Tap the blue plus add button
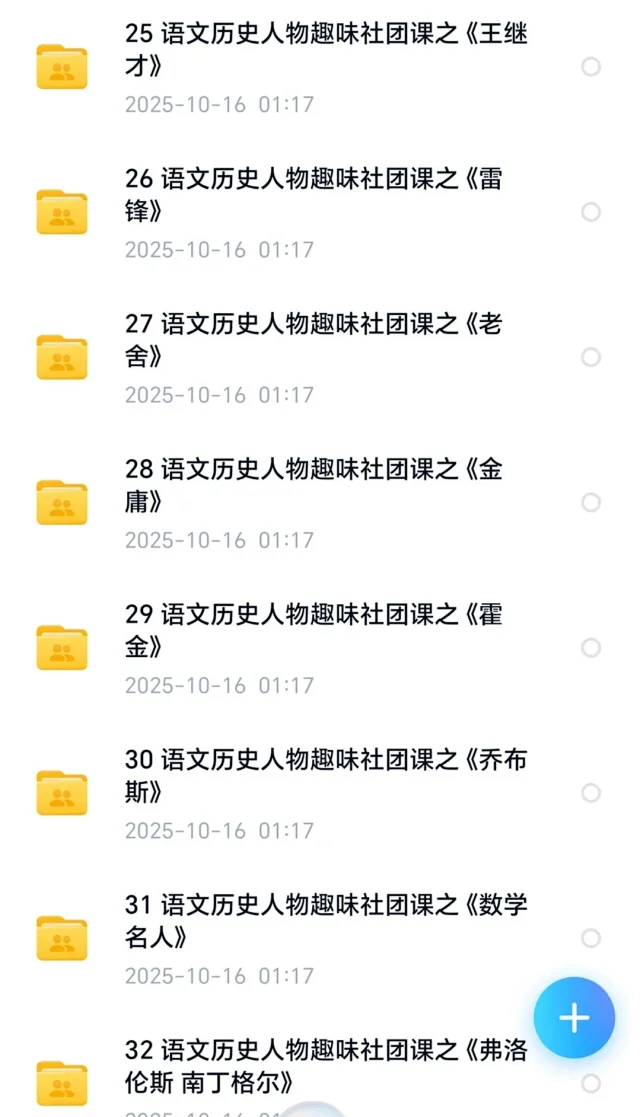Screen dimensions: 640x1117 click(x=574, y=1018)
